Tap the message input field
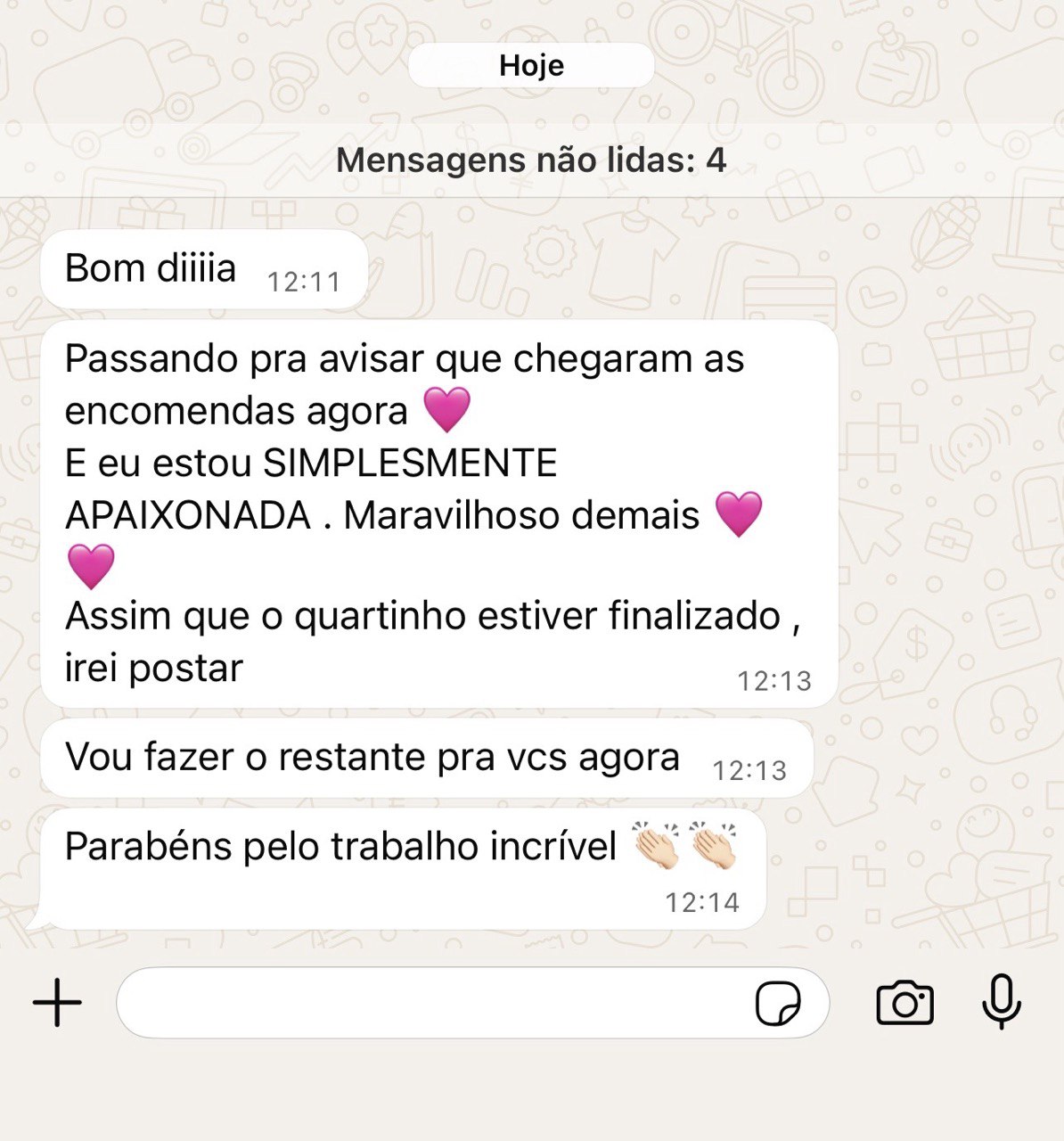 click(x=428, y=1003)
